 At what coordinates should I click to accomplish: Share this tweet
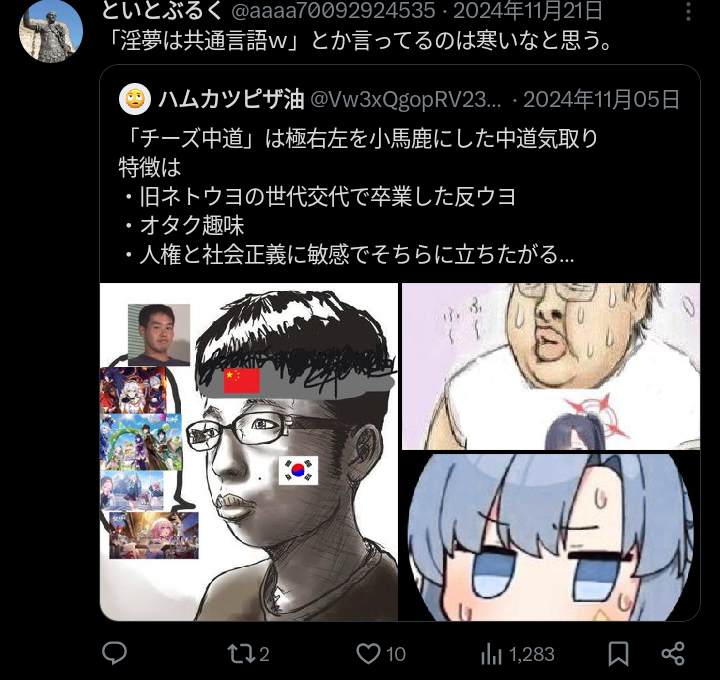coord(673,653)
